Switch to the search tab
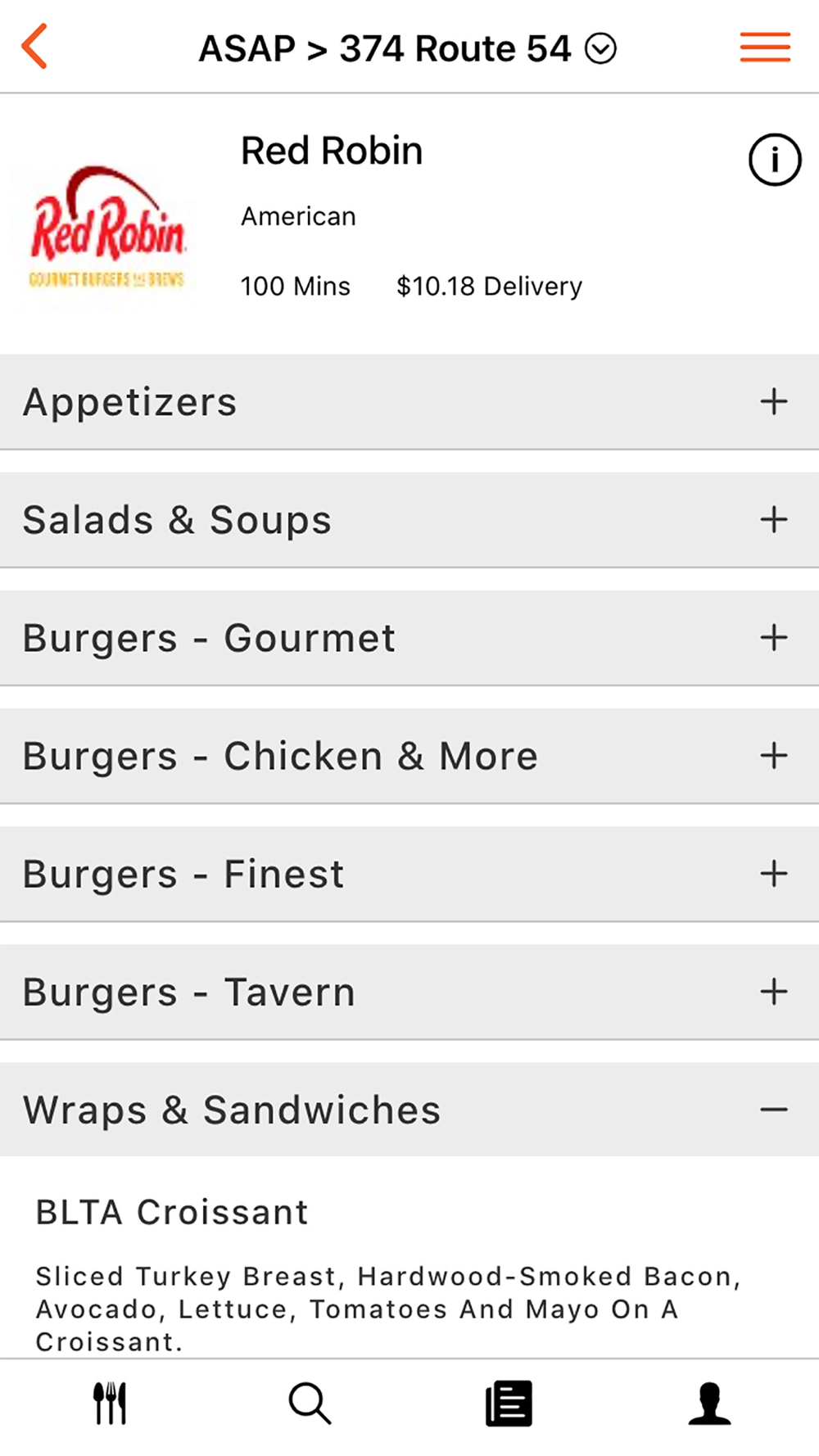This screenshot has height=1456, width=819. click(310, 1403)
